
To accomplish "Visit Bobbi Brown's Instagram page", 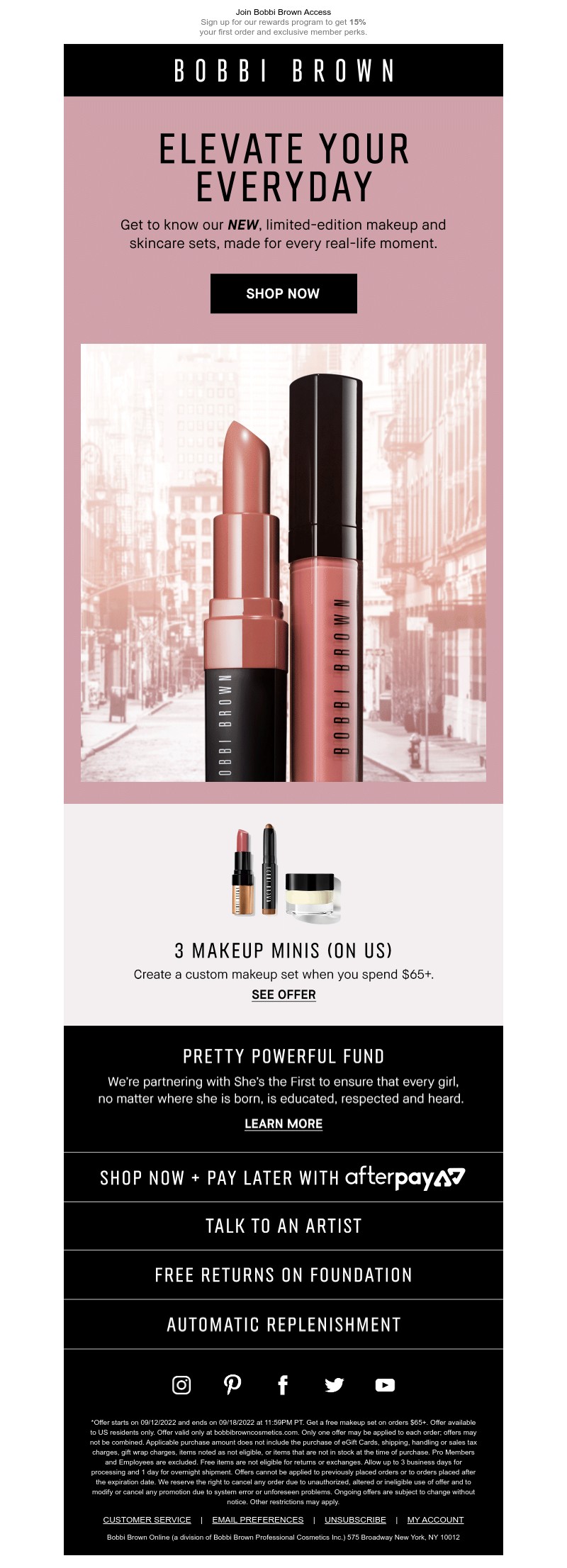I will click(x=181, y=1384).
